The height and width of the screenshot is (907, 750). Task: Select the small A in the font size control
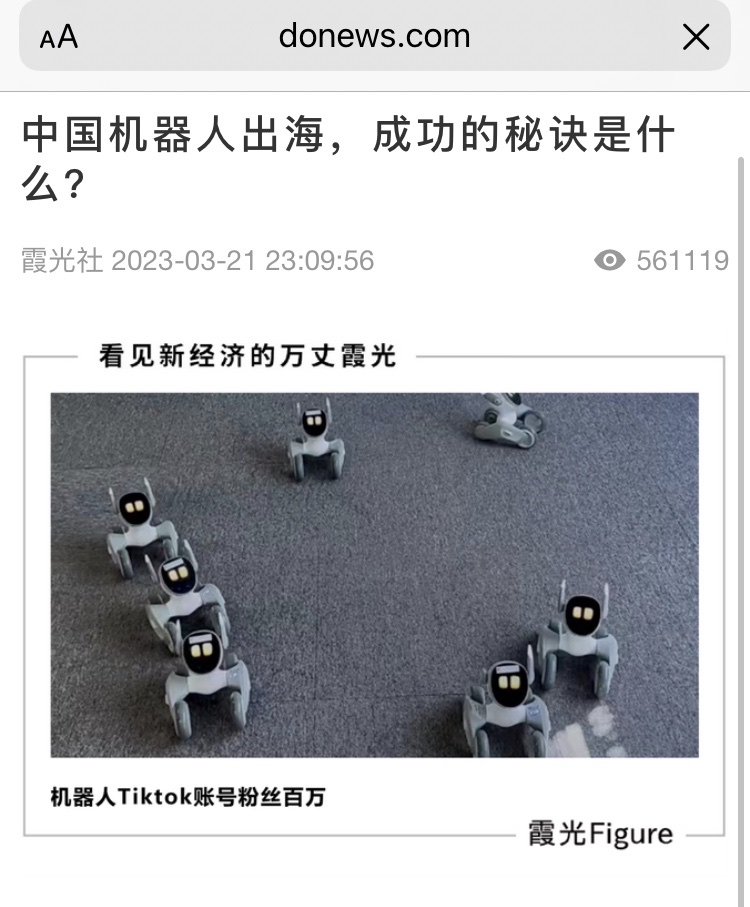point(47,41)
